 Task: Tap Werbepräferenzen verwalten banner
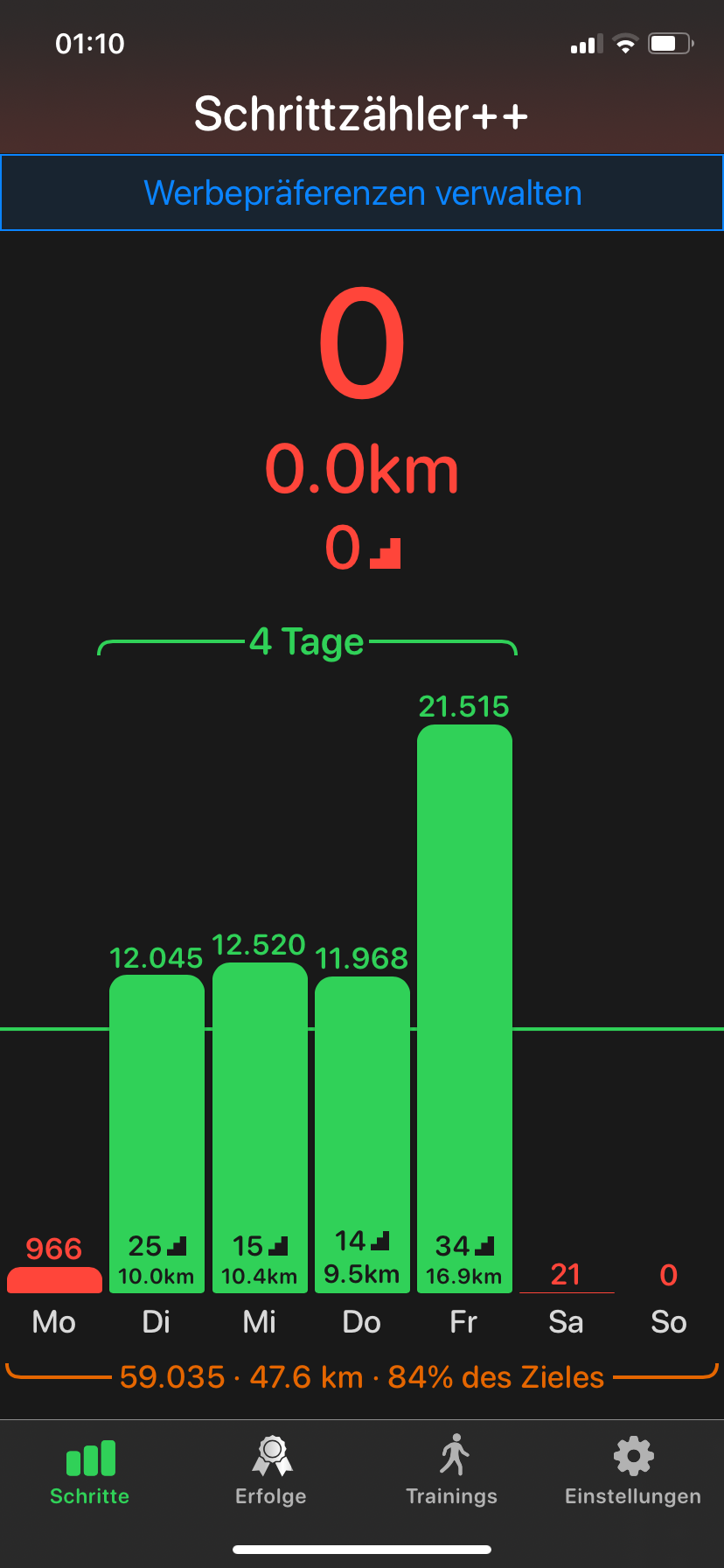[x=362, y=192]
